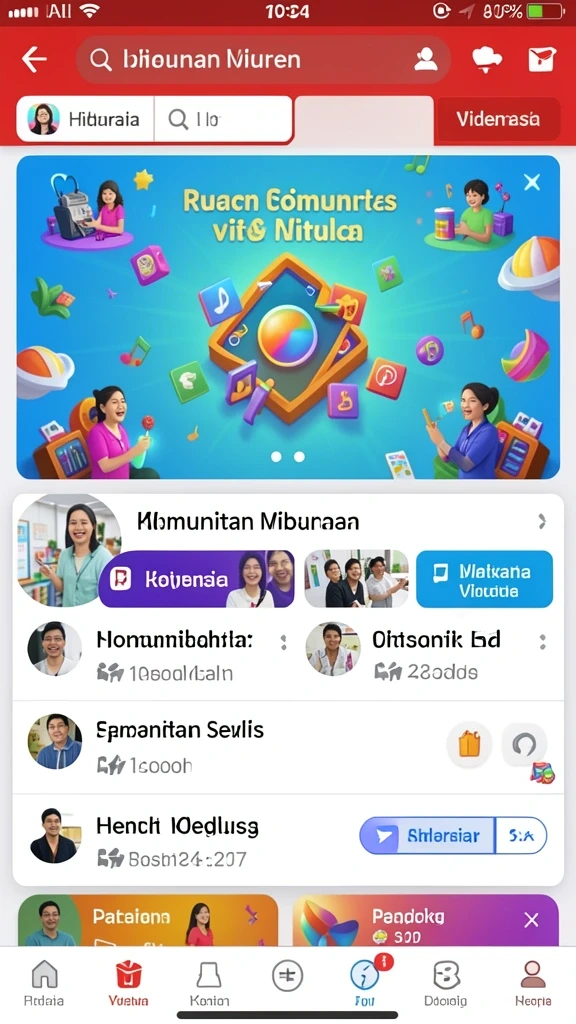This screenshot has height=1024, width=576.
Task: Open the profile icon in the search bar
Action: 426,59
